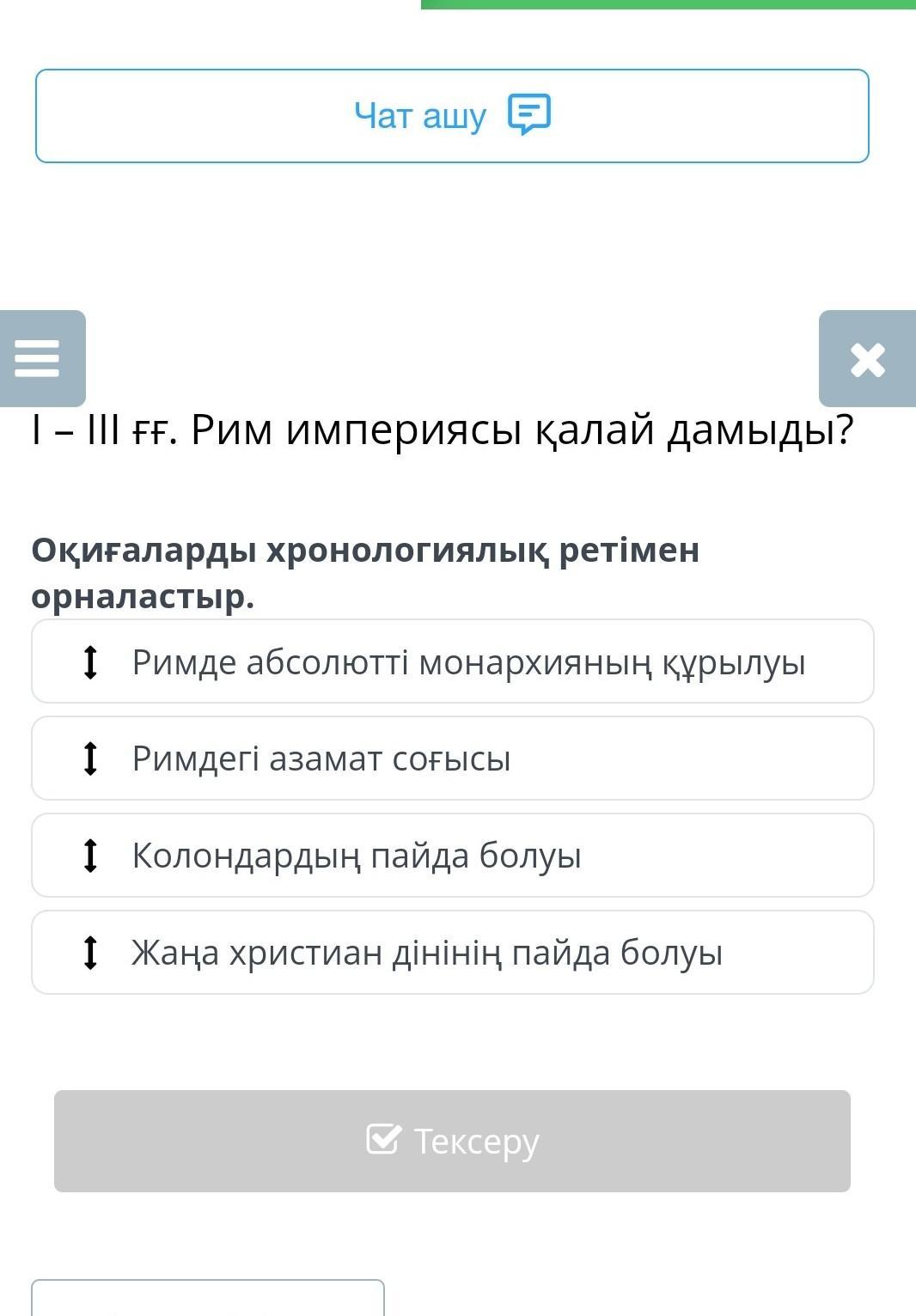
Task: Select the Жаңа христиан дінінің пайда болуы item
Action: click(x=453, y=953)
